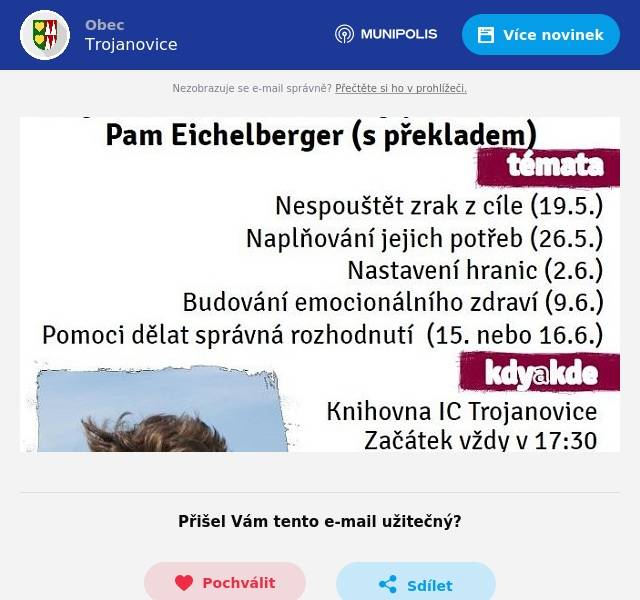Share this e-mail via Sdílet
Image resolution: width=640 pixels, height=600 pixels.
(x=416, y=585)
